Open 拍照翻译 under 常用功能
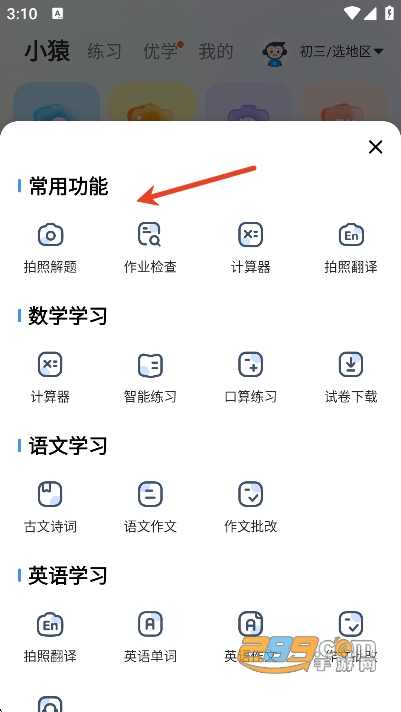This screenshot has height=712, width=401. [x=351, y=248]
